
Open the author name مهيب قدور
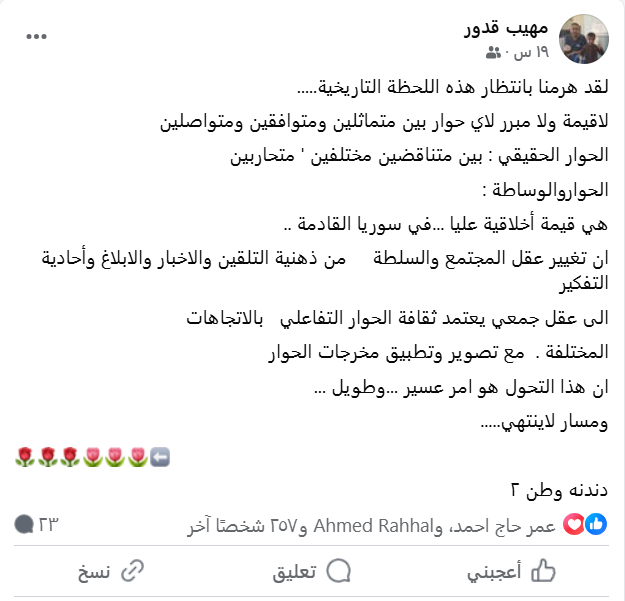pyautogui.click(x=507, y=28)
